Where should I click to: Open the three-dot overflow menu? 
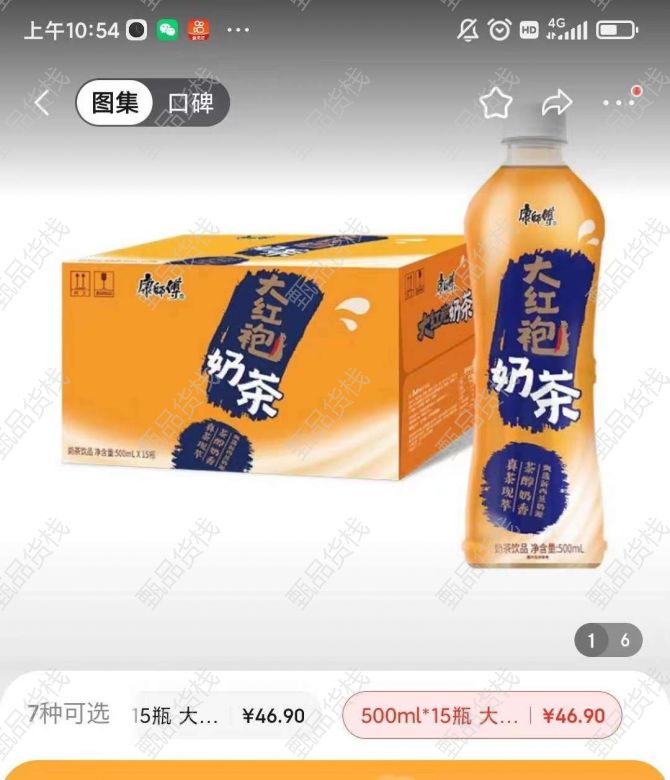[x=619, y=103]
